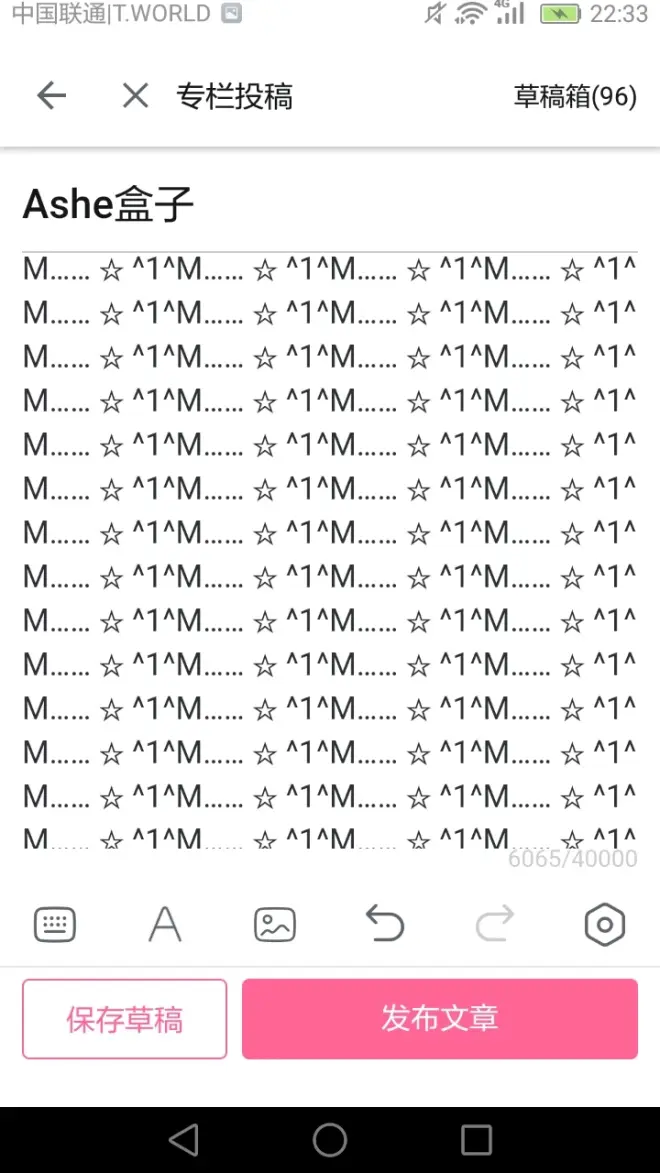Open article settings hexagon icon
The height and width of the screenshot is (1173, 660).
pyautogui.click(x=604, y=924)
